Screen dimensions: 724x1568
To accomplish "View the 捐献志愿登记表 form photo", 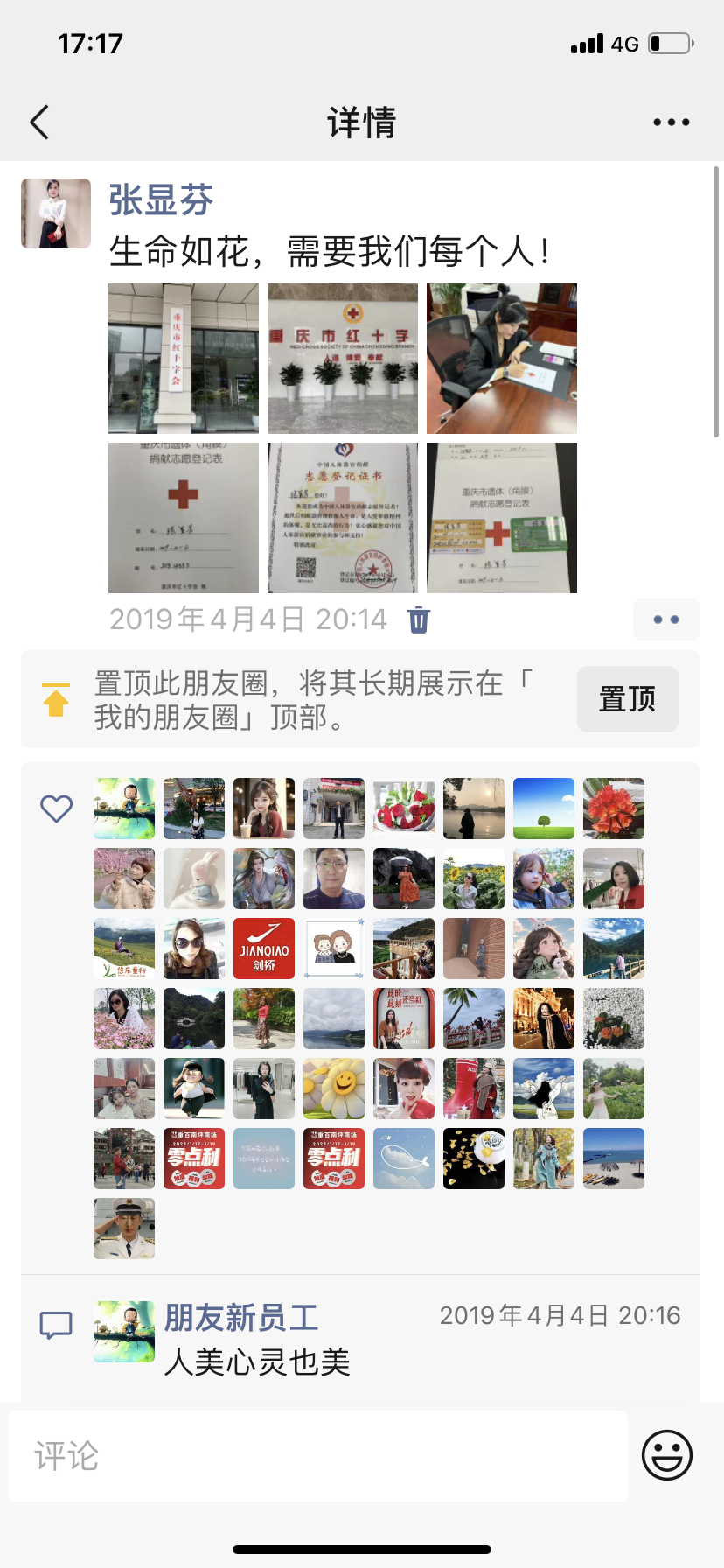I will point(184,518).
